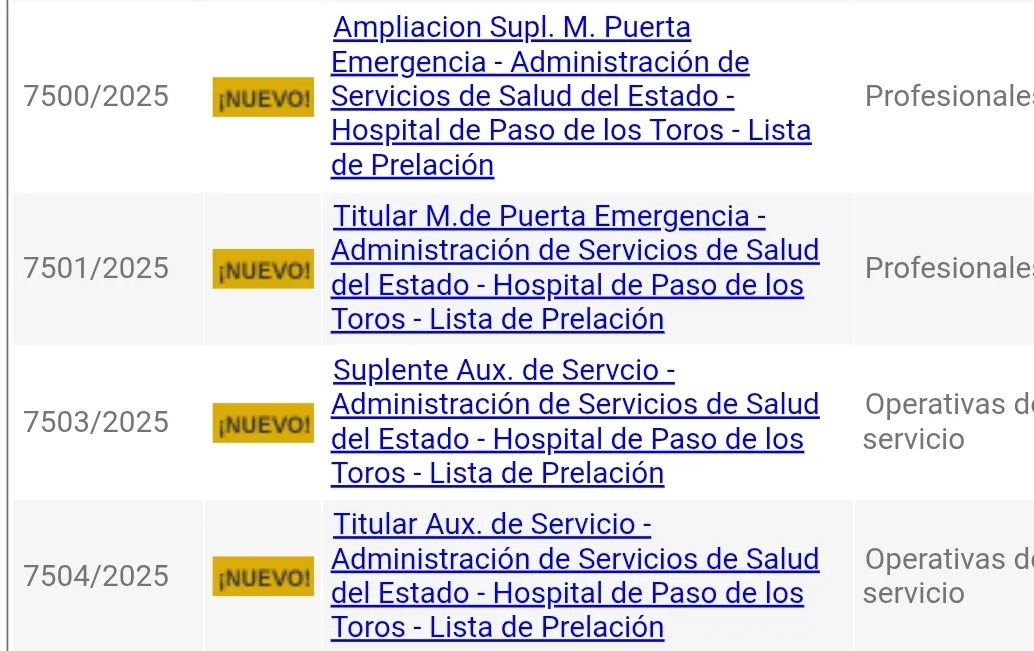This screenshot has height=651, width=1034.
Task: Open the Titular M.de Puerta Emergencia link
Action: click(x=574, y=268)
